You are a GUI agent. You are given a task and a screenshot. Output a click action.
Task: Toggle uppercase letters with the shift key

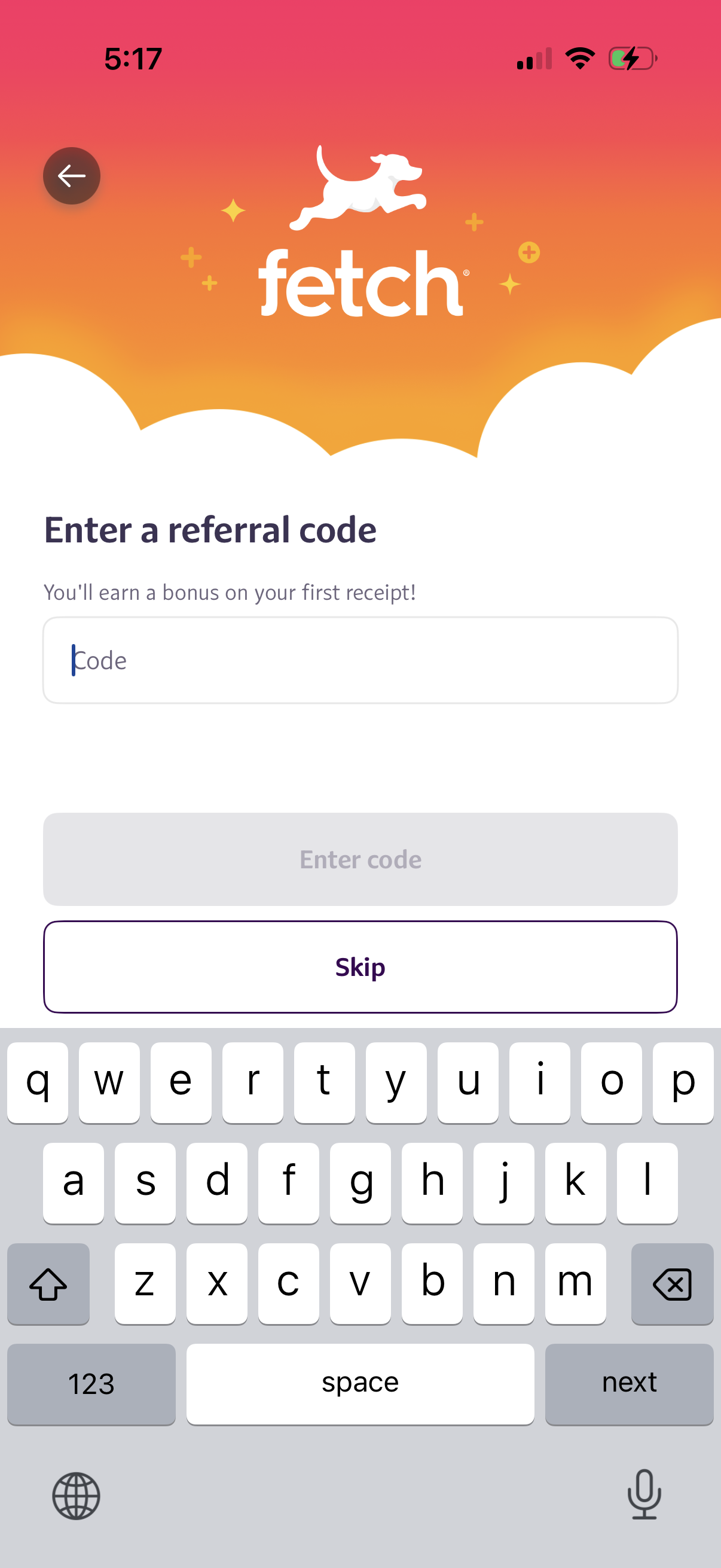(48, 1285)
